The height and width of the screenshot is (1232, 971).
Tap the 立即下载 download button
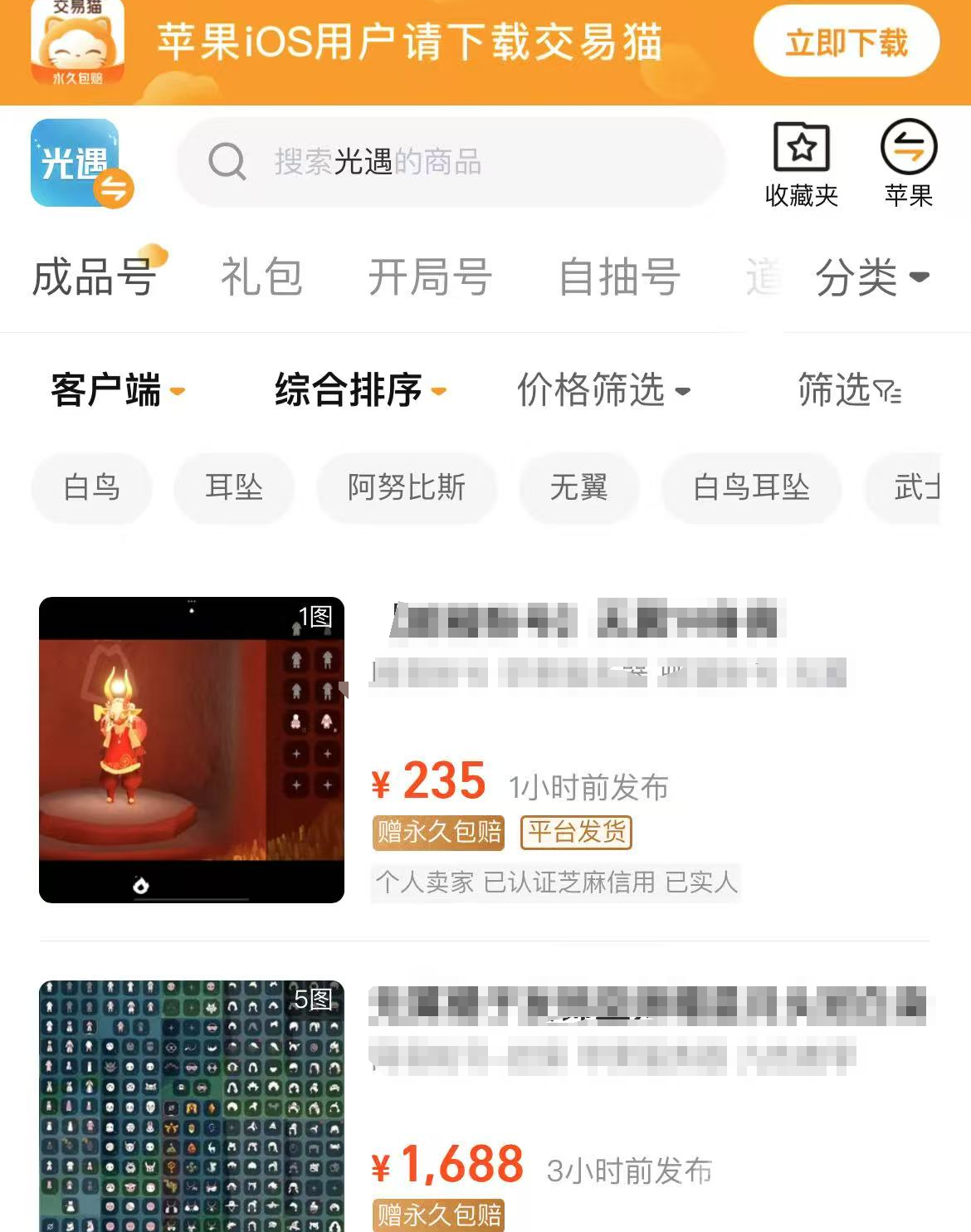846,42
